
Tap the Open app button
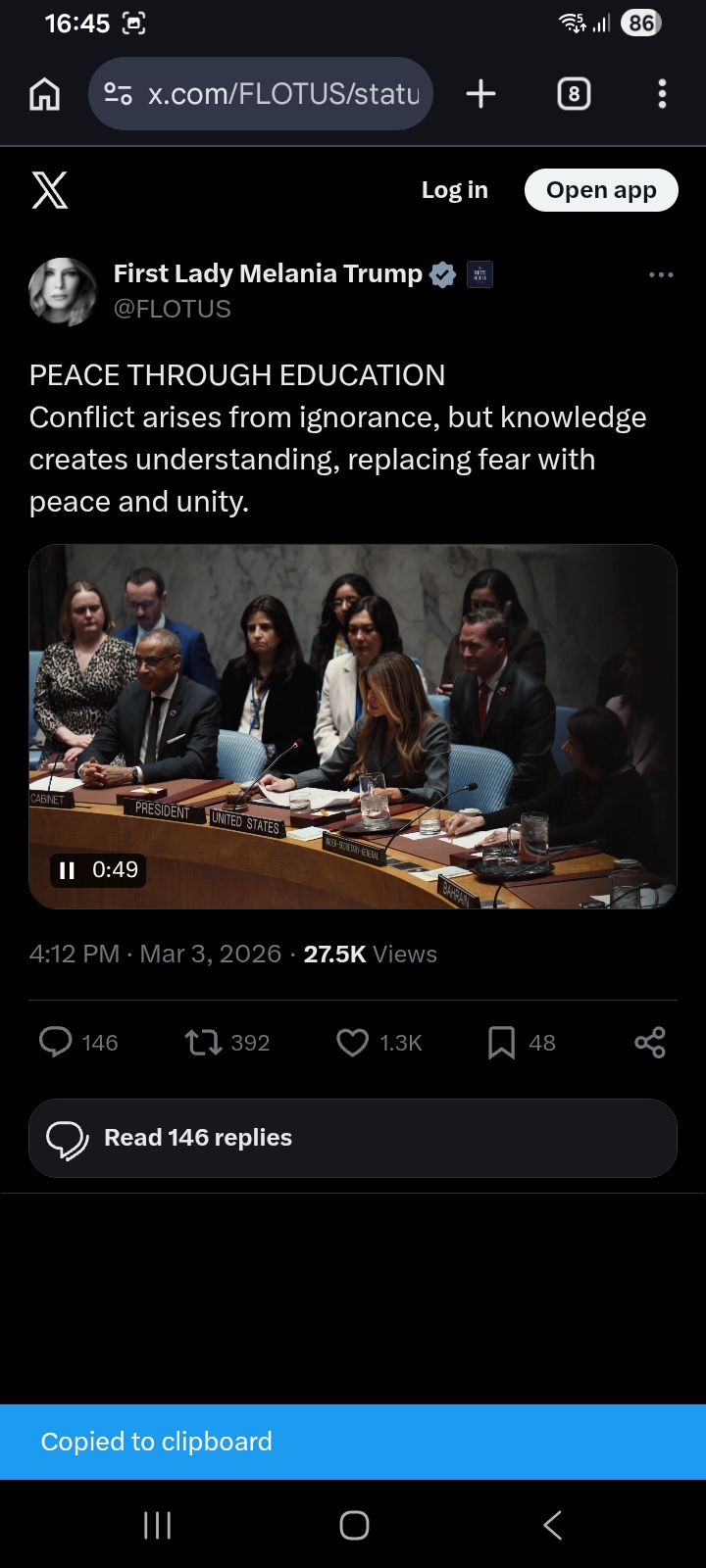coord(601,190)
